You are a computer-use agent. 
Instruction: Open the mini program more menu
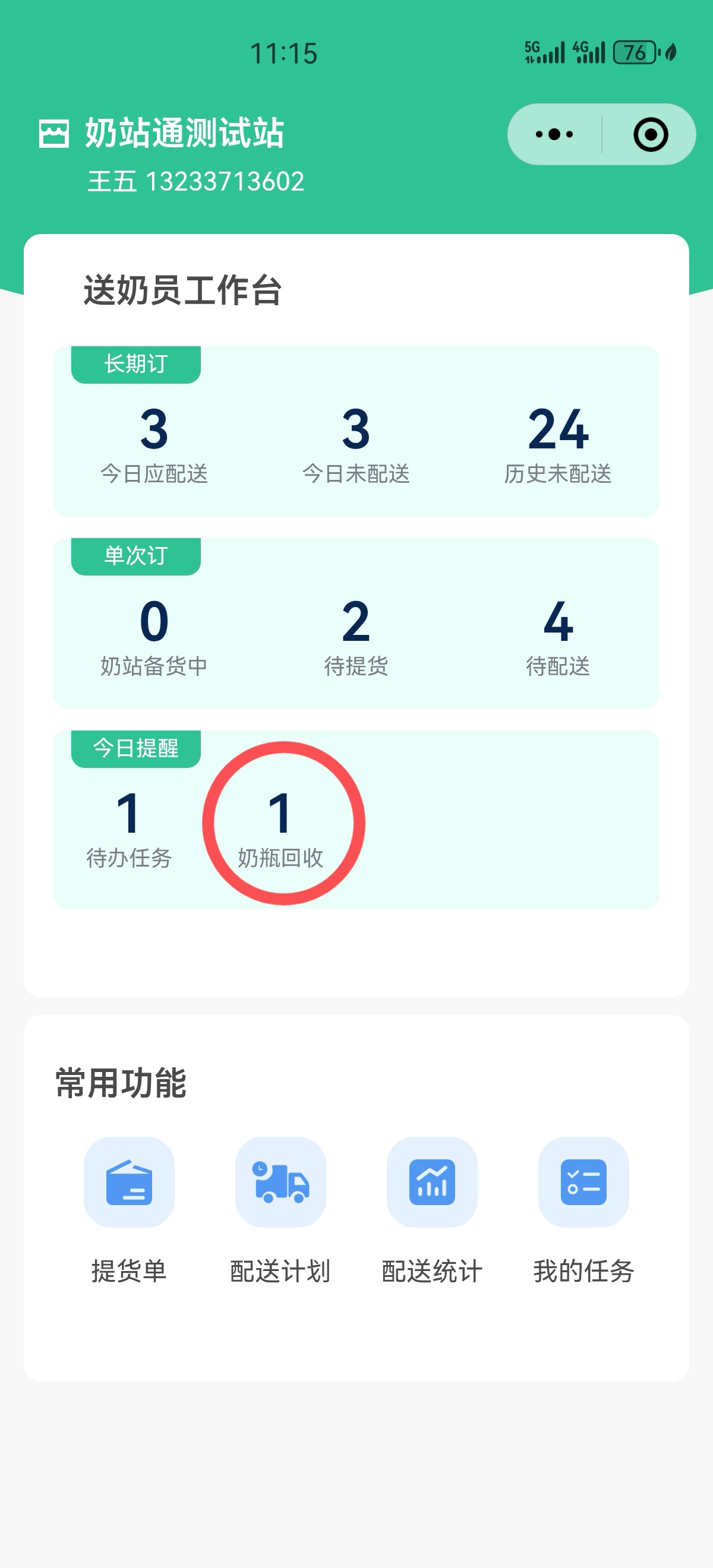[554, 134]
